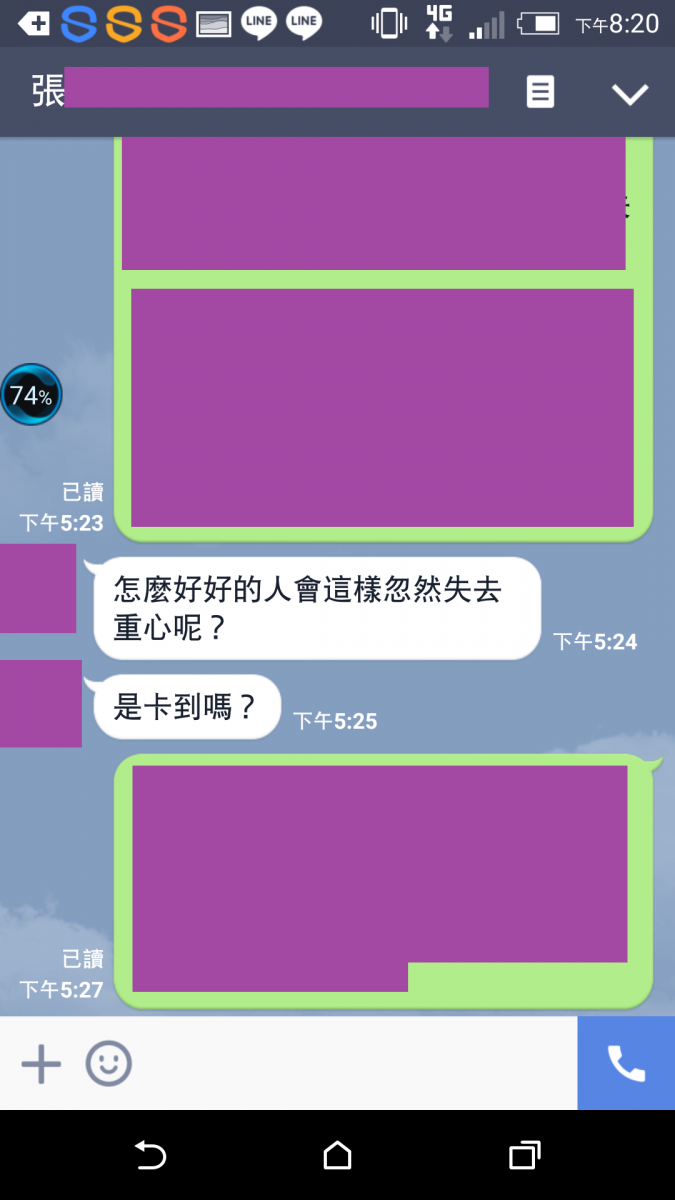Viewport: 675px width, 1200px height.
Task: Open the emoji sticker picker
Action: (x=108, y=1064)
